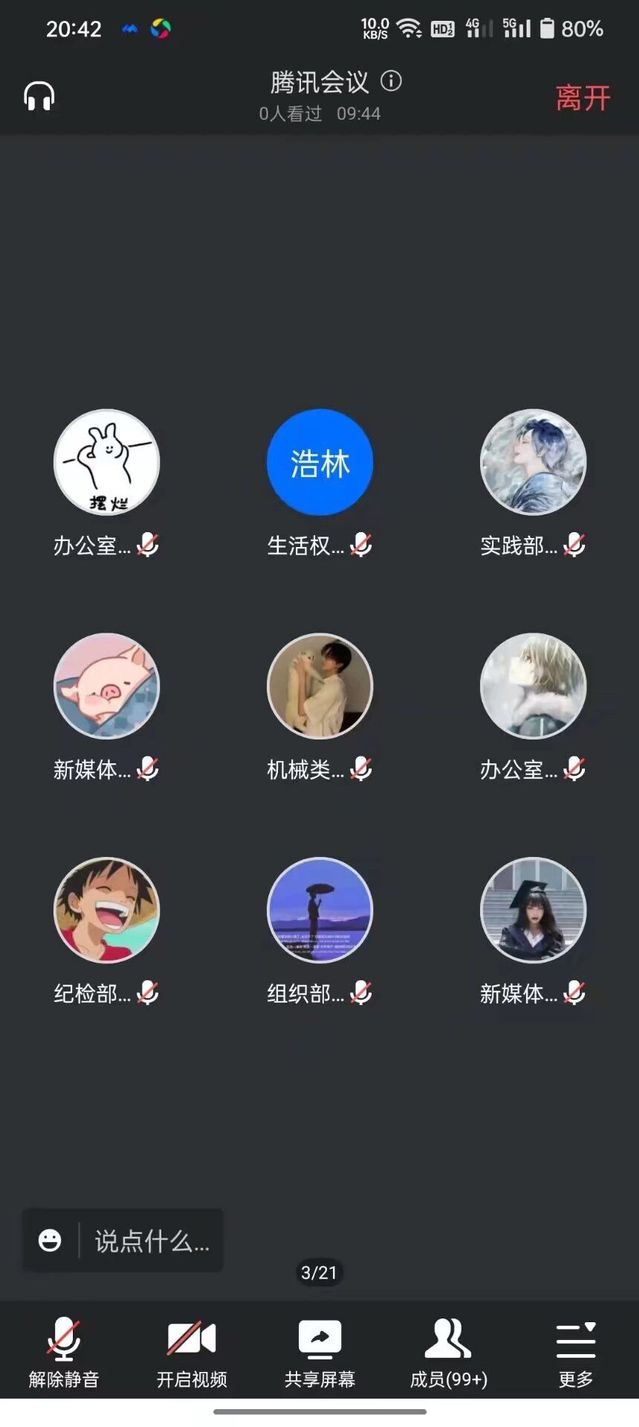Start screen sharing via 共享屏幕
The width and height of the screenshot is (639, 1427).
[319, 1352]
